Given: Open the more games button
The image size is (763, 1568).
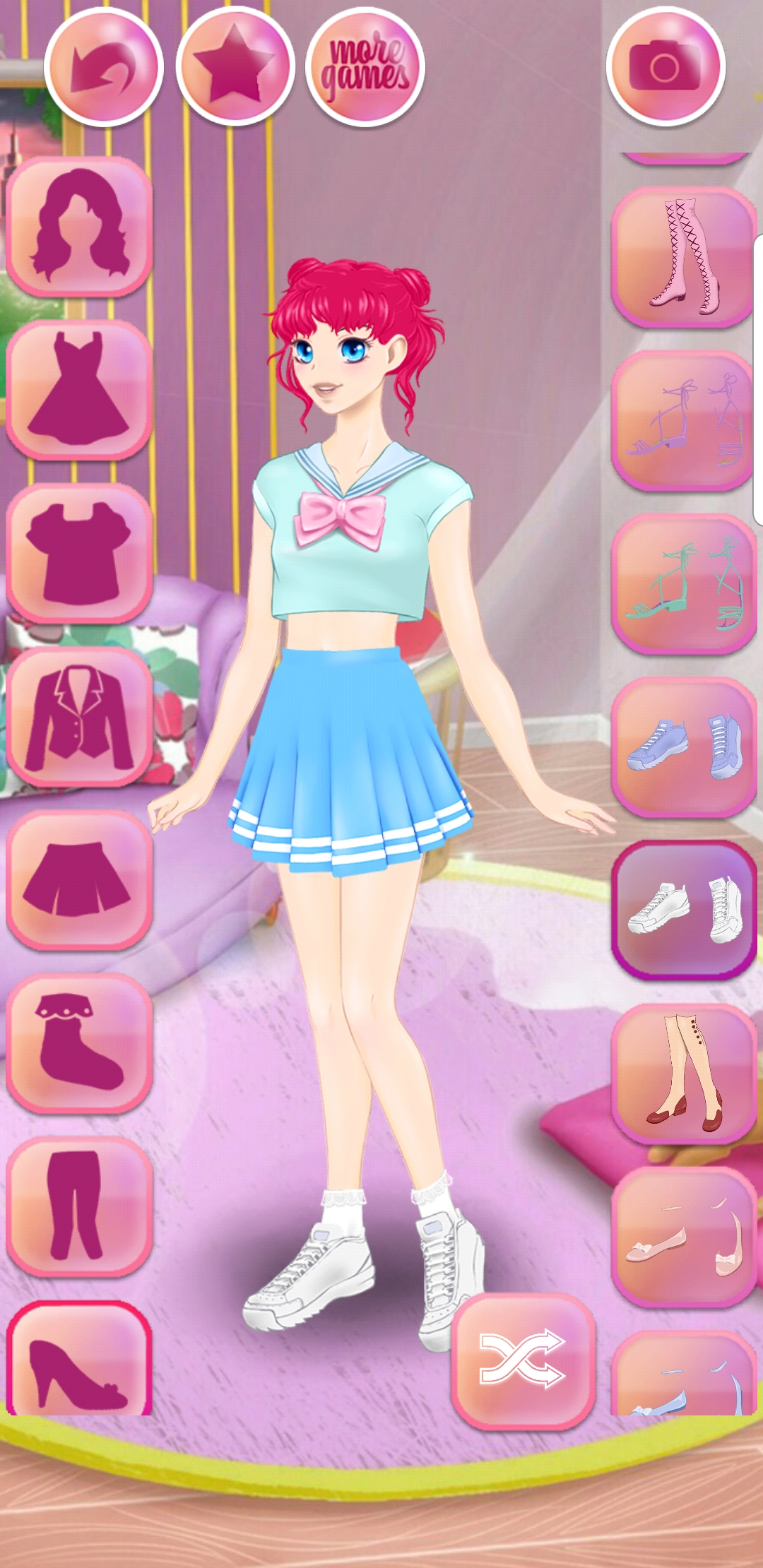Looking at the screenshot, I should (365, 67).
